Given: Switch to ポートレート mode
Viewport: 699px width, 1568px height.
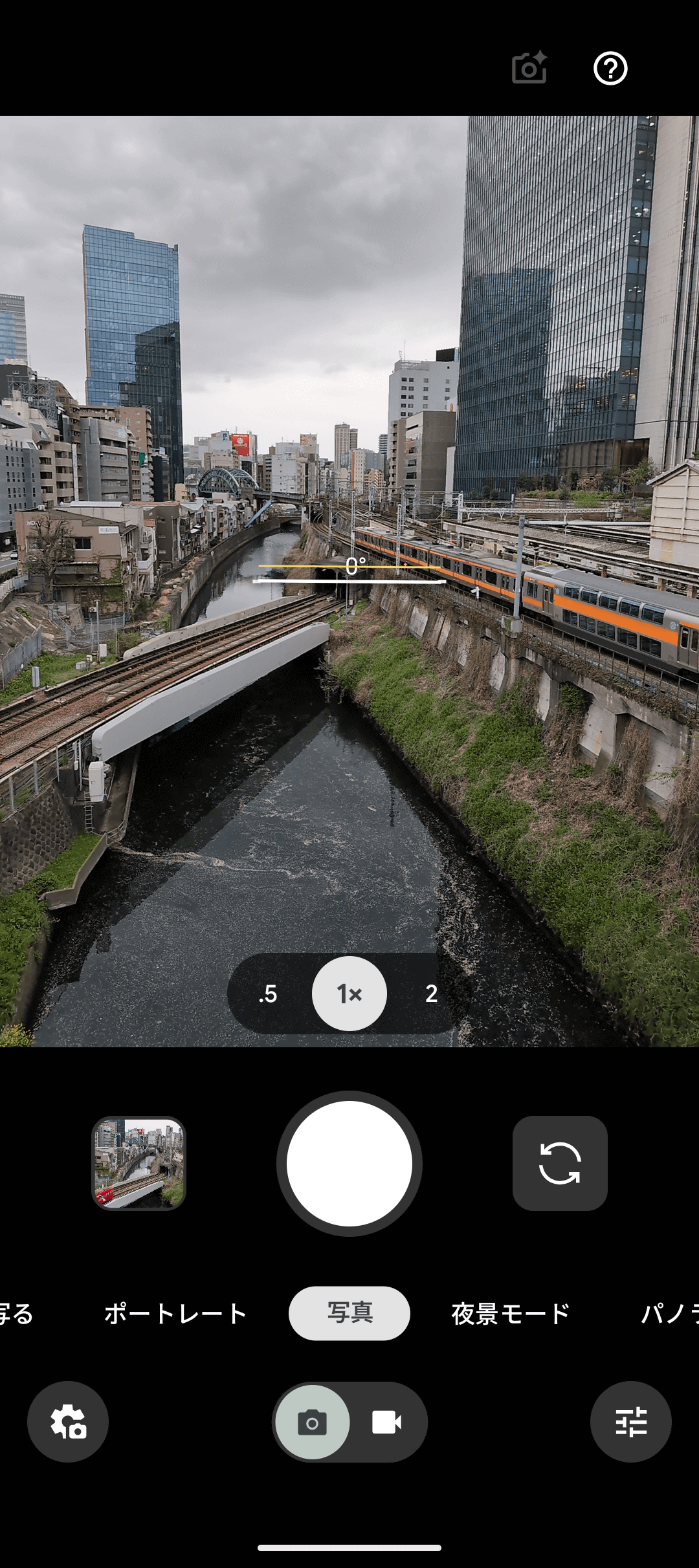Looking at the screenshot, I should tap(175, 1314).
